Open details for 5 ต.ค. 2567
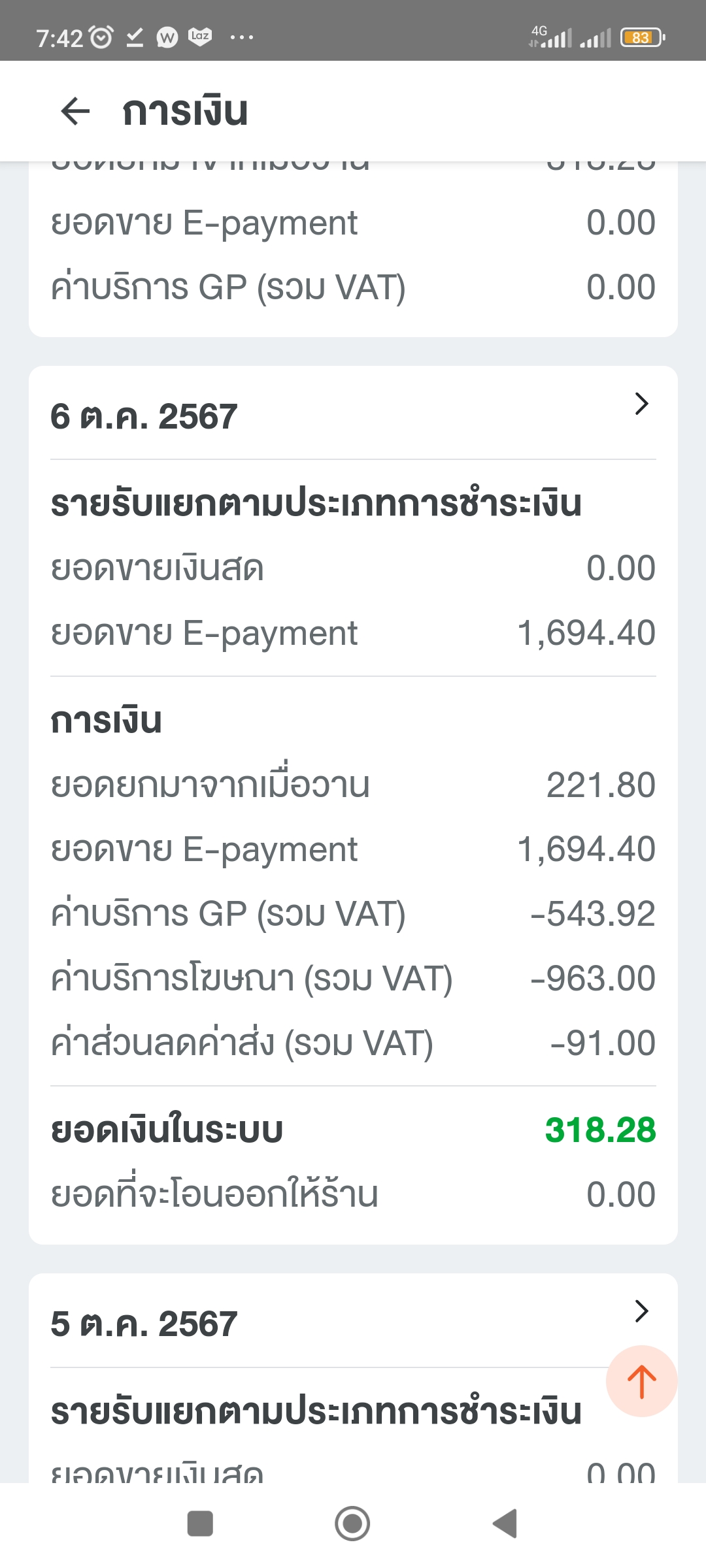 [x=641, y=1311]
